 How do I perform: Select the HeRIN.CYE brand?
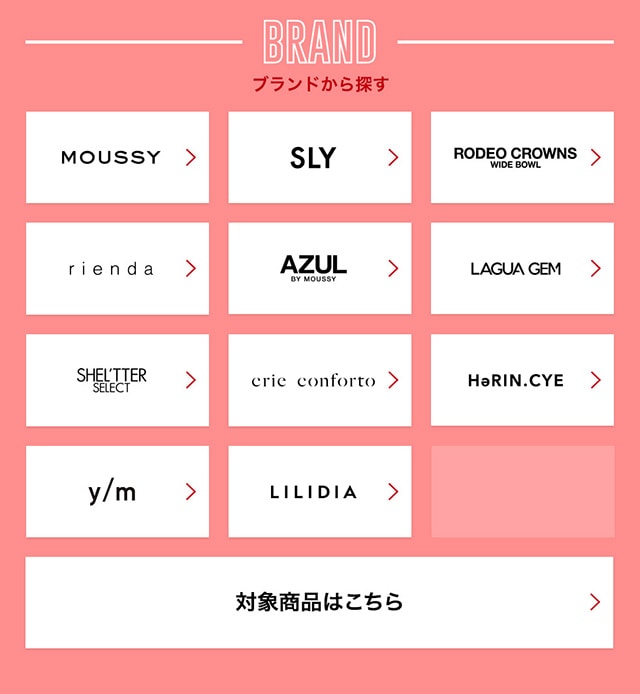(521, 380)
